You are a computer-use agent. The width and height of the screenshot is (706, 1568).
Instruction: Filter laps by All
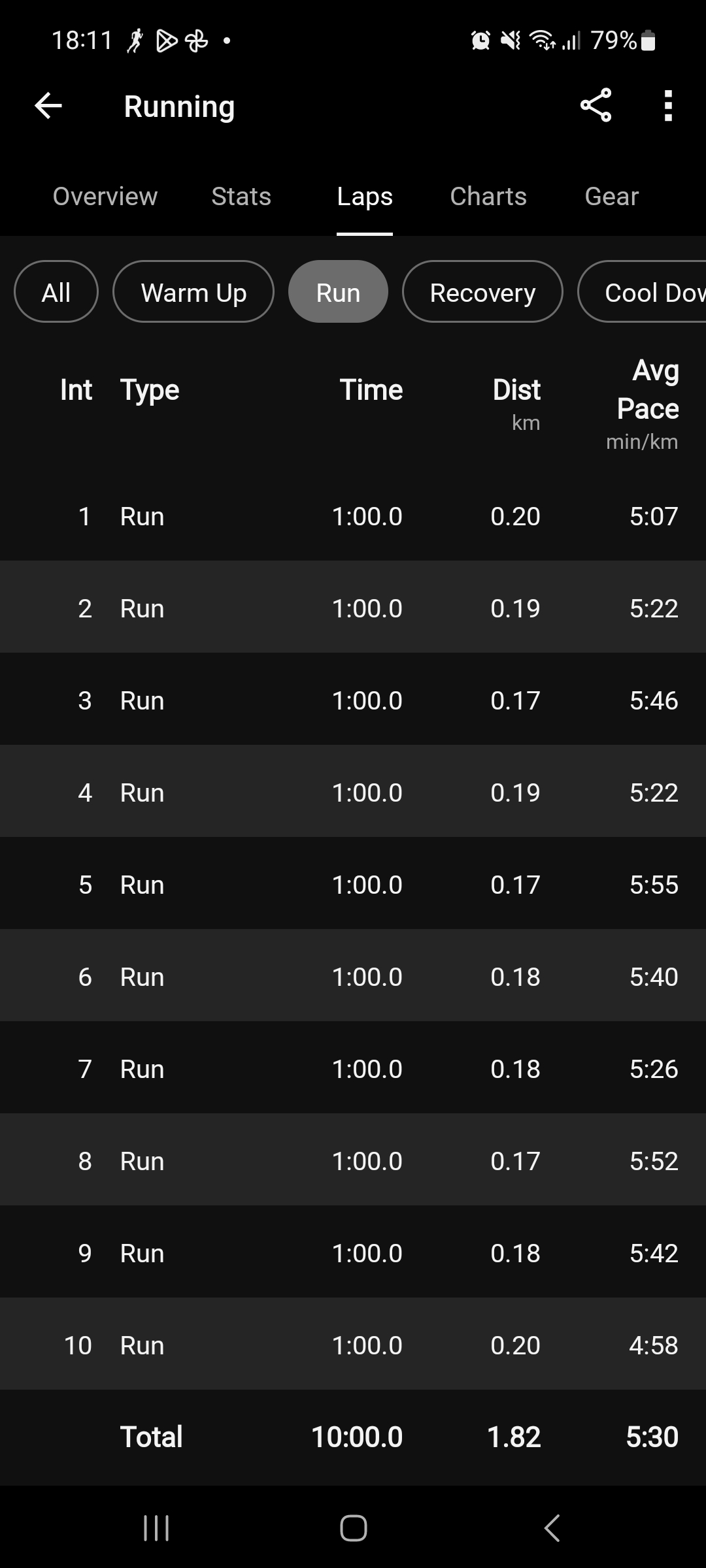coord(56,292)
